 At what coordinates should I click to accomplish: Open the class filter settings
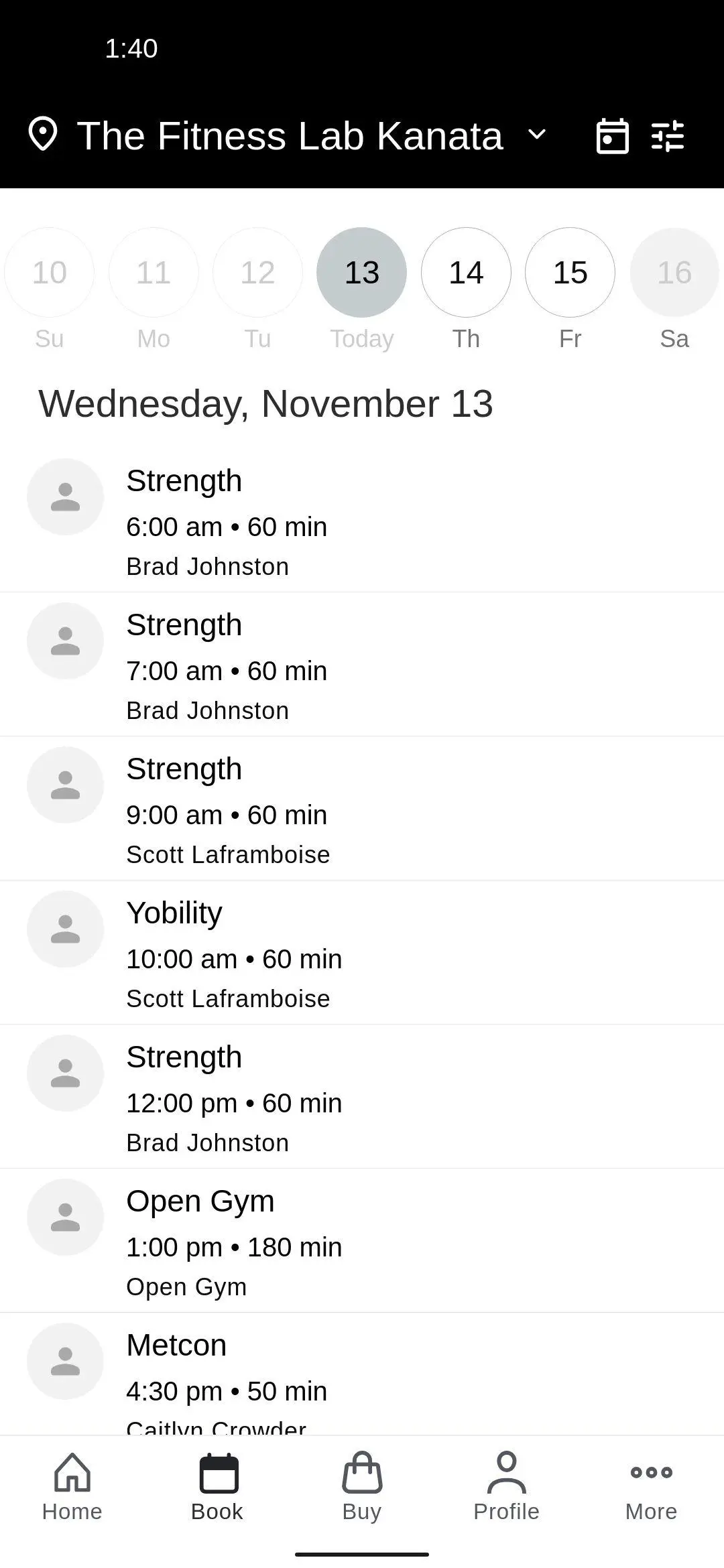668,136
